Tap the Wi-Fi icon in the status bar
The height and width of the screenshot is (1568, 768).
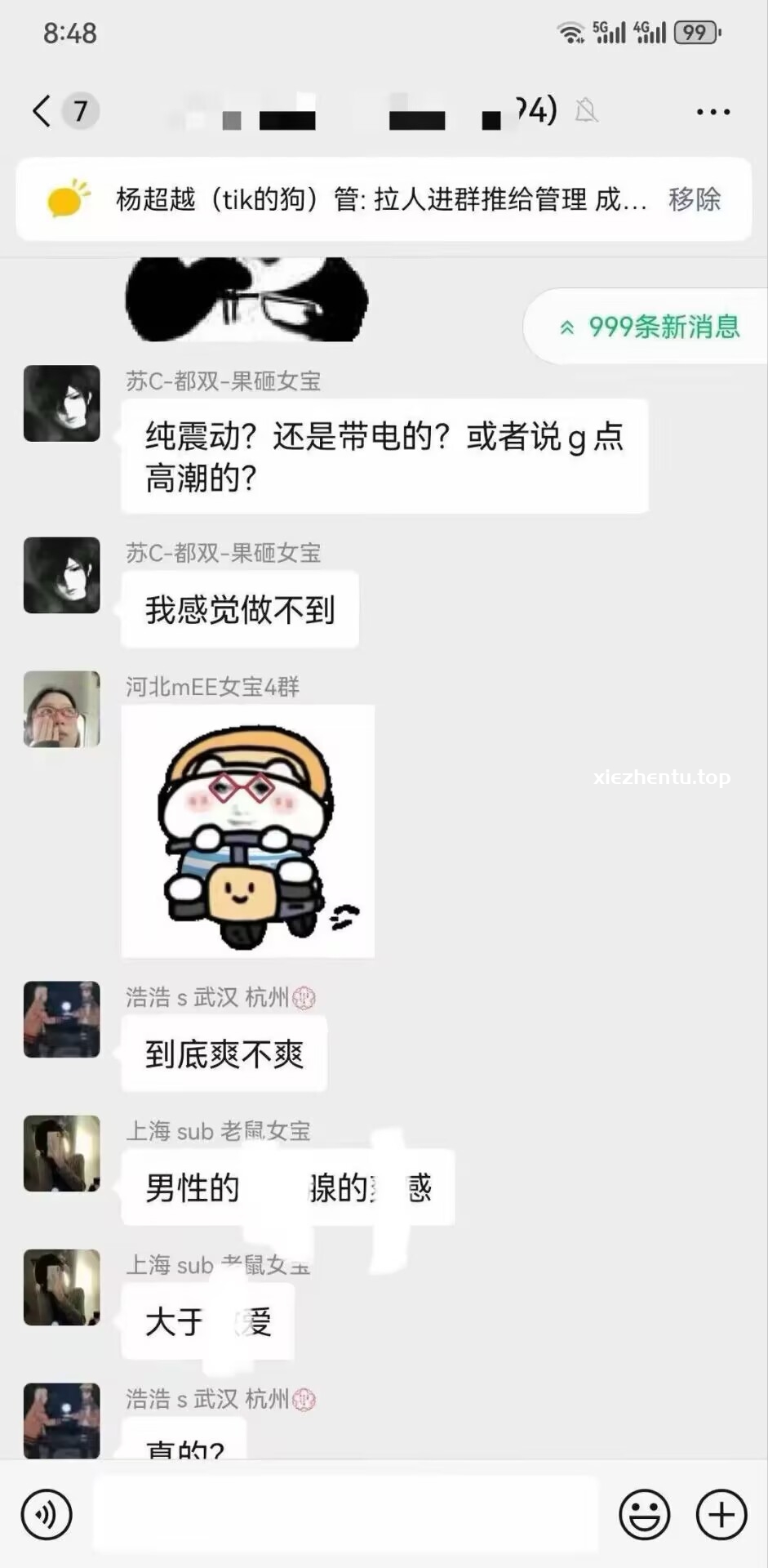click(x=569, y=33)
